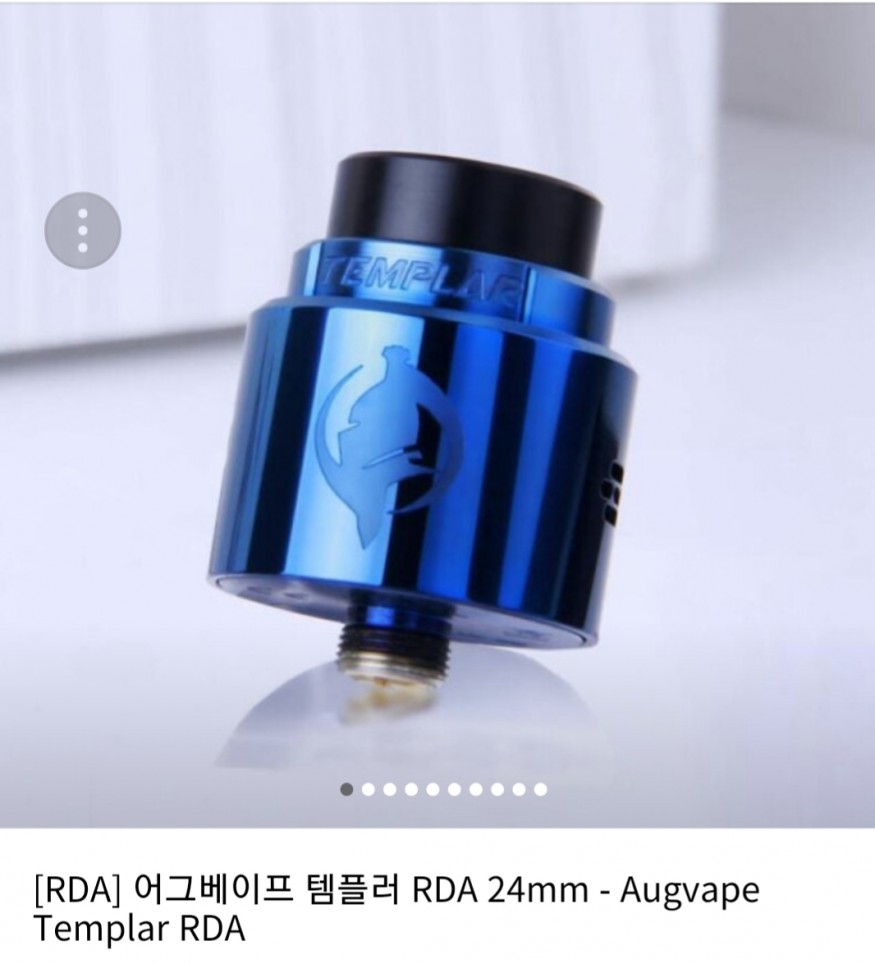Jump to the second image via carousel dot
The height and width of the screenshot is (964, 875).
368,789
